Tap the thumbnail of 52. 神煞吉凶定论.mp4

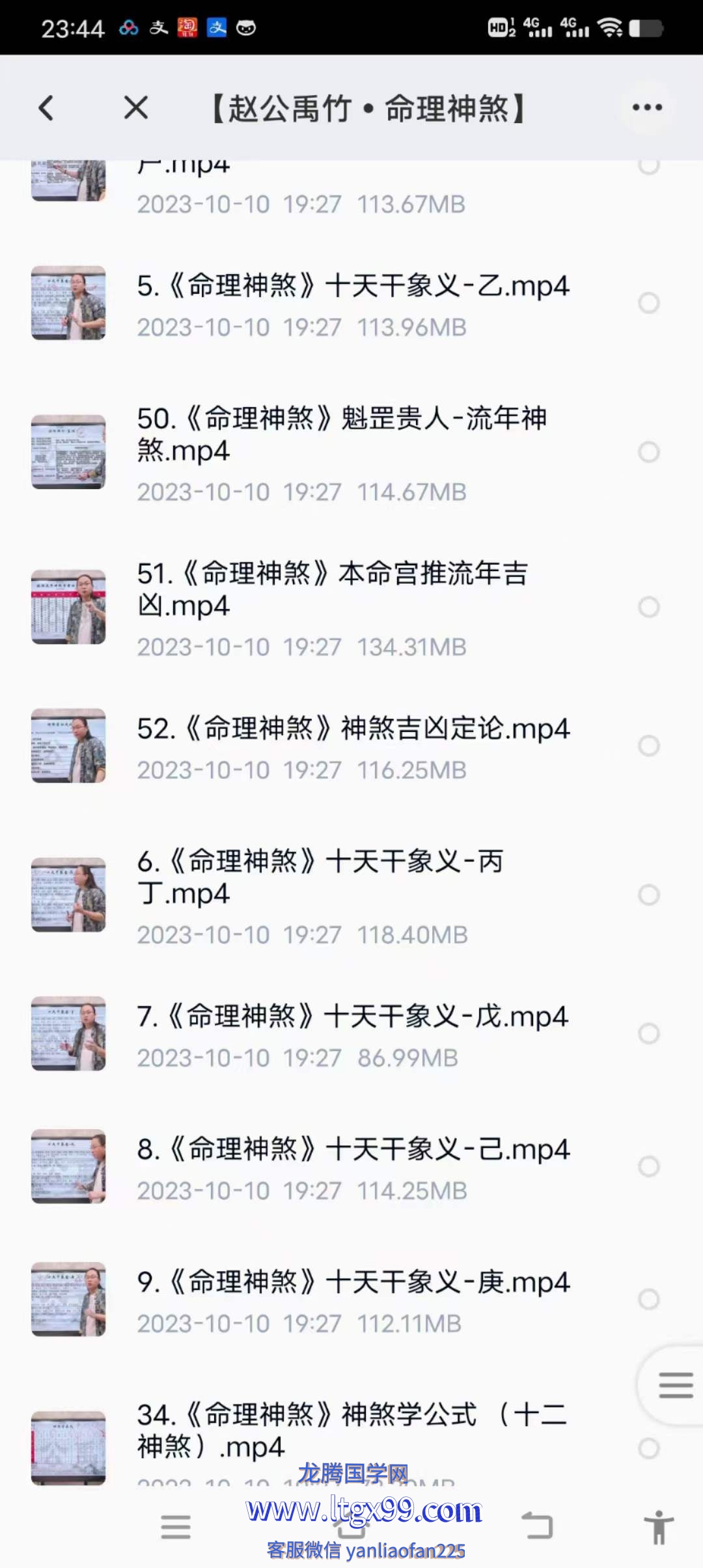click(68, 746)
